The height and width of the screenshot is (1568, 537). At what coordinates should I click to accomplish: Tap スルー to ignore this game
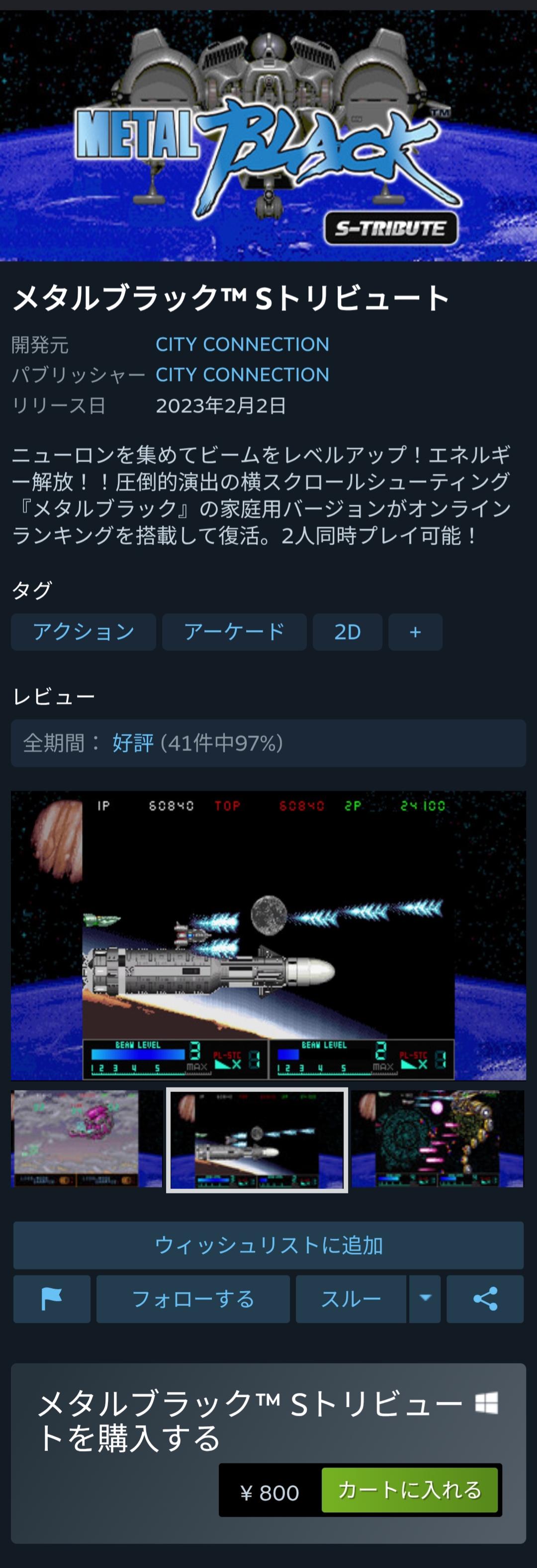[x=351, y=1299]
